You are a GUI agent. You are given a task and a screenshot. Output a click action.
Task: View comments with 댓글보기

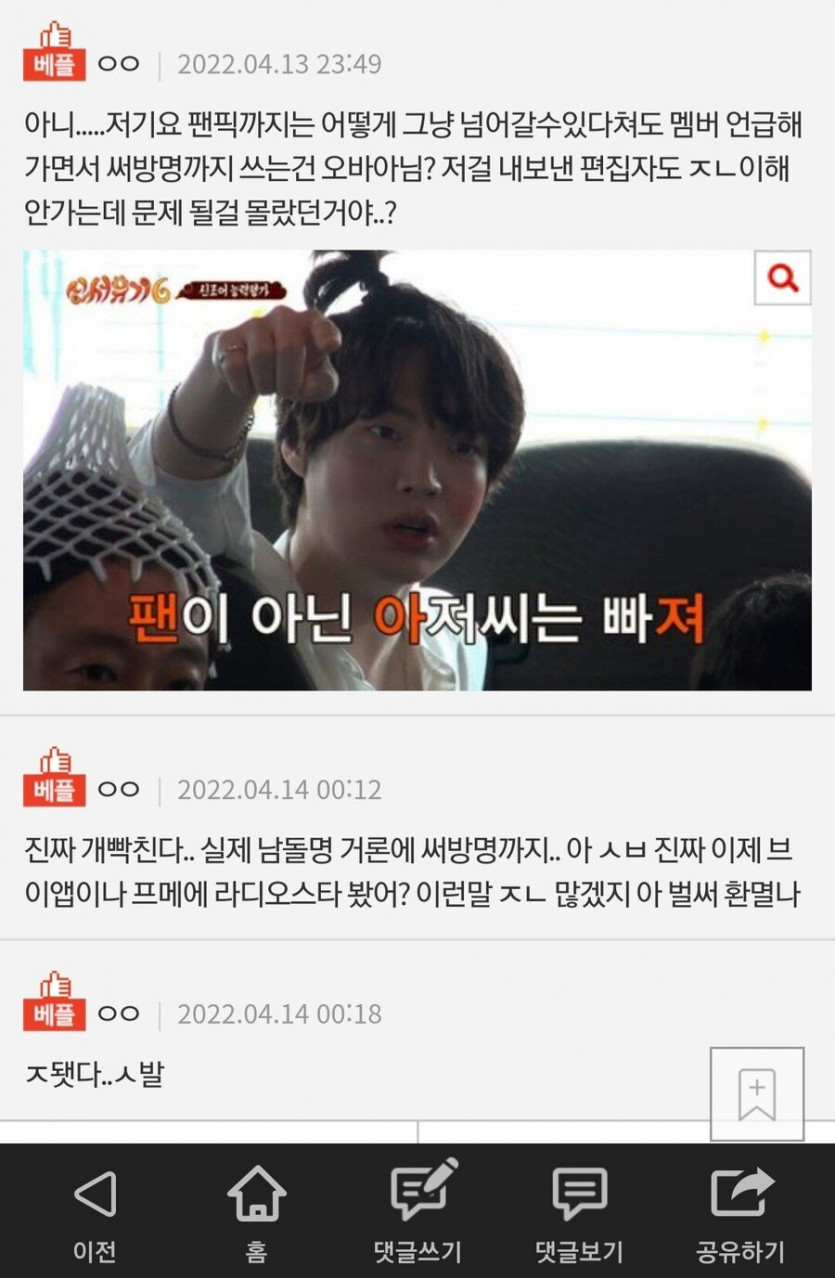coord(579,1211)
